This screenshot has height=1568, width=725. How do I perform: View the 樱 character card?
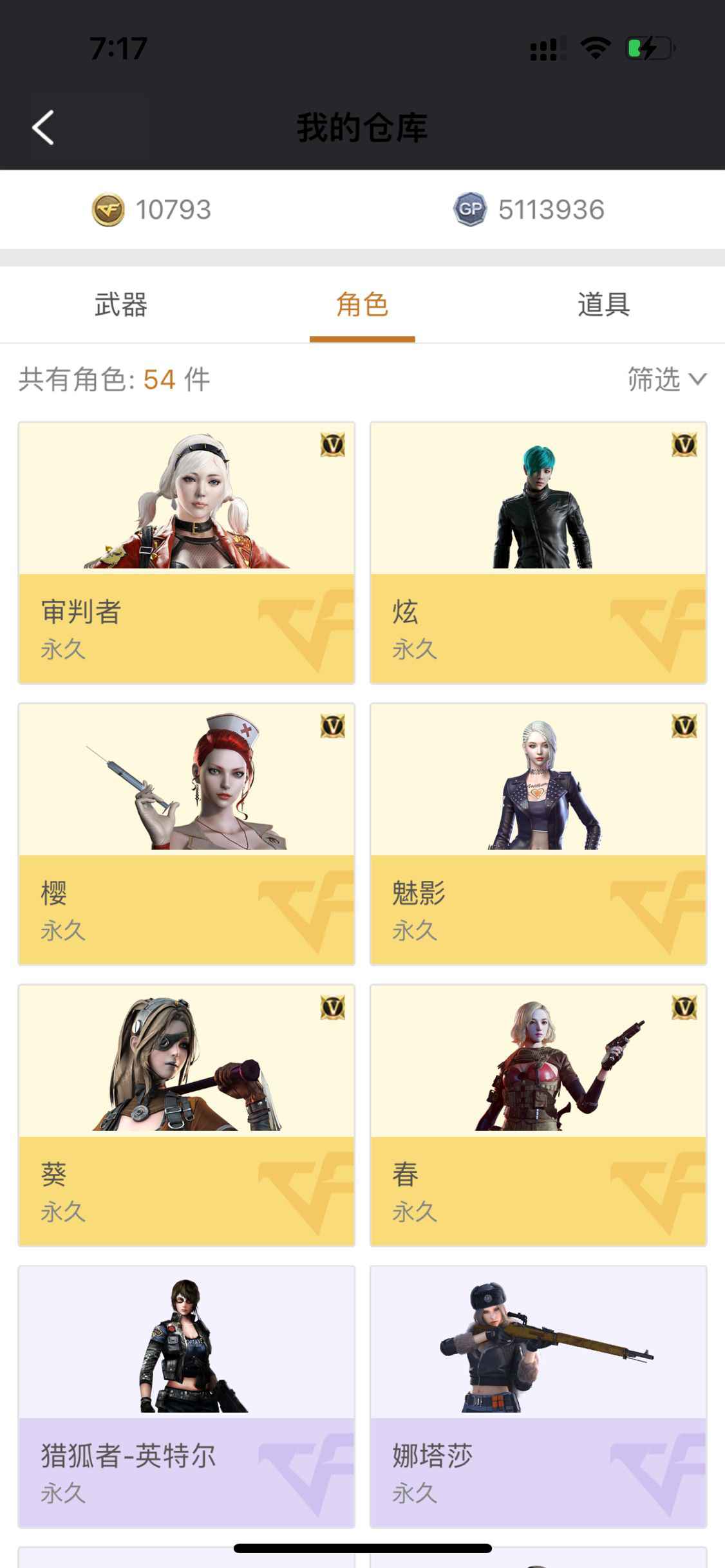(x=187, y=834)
